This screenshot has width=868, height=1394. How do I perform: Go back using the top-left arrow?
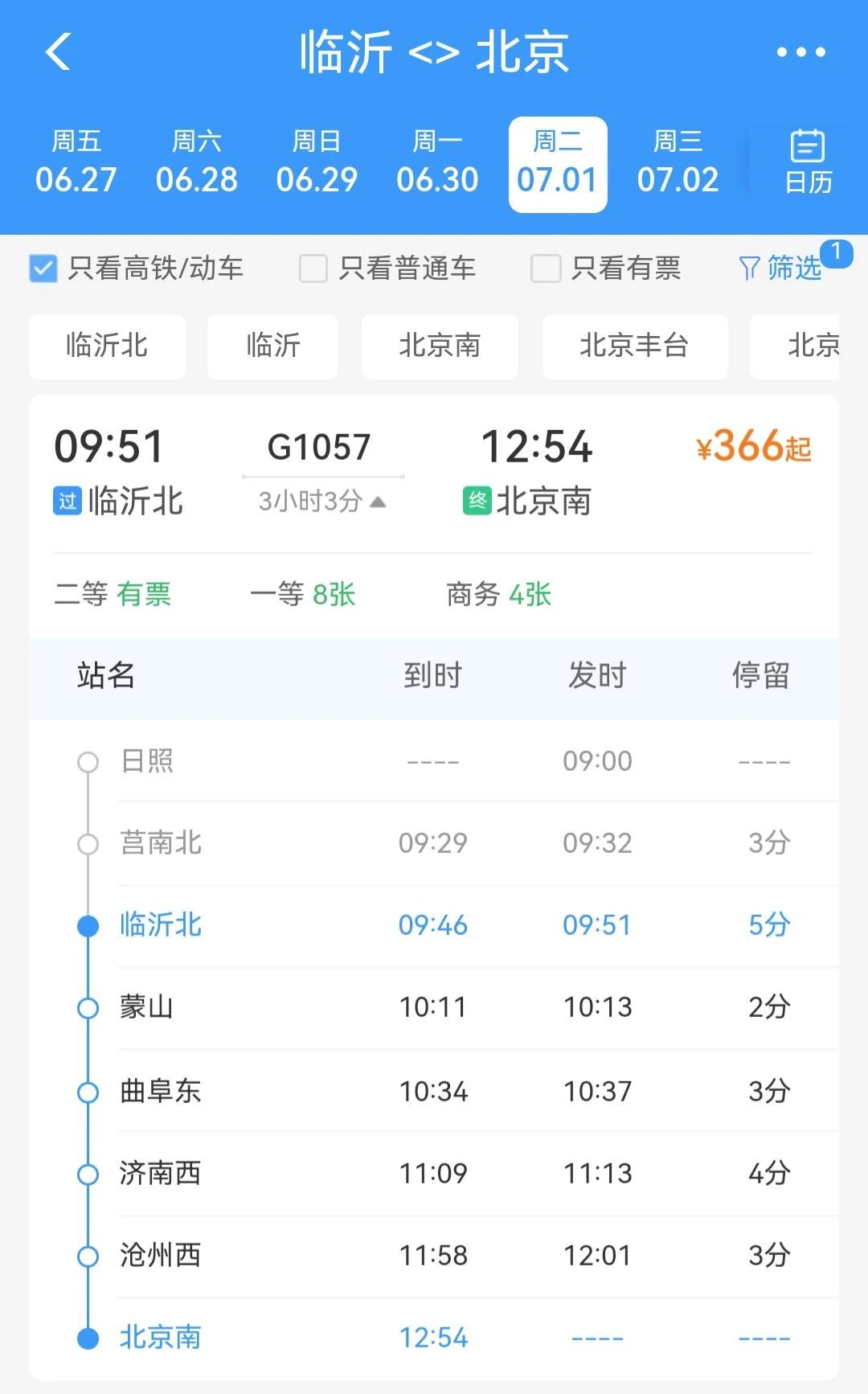(59, 52)
